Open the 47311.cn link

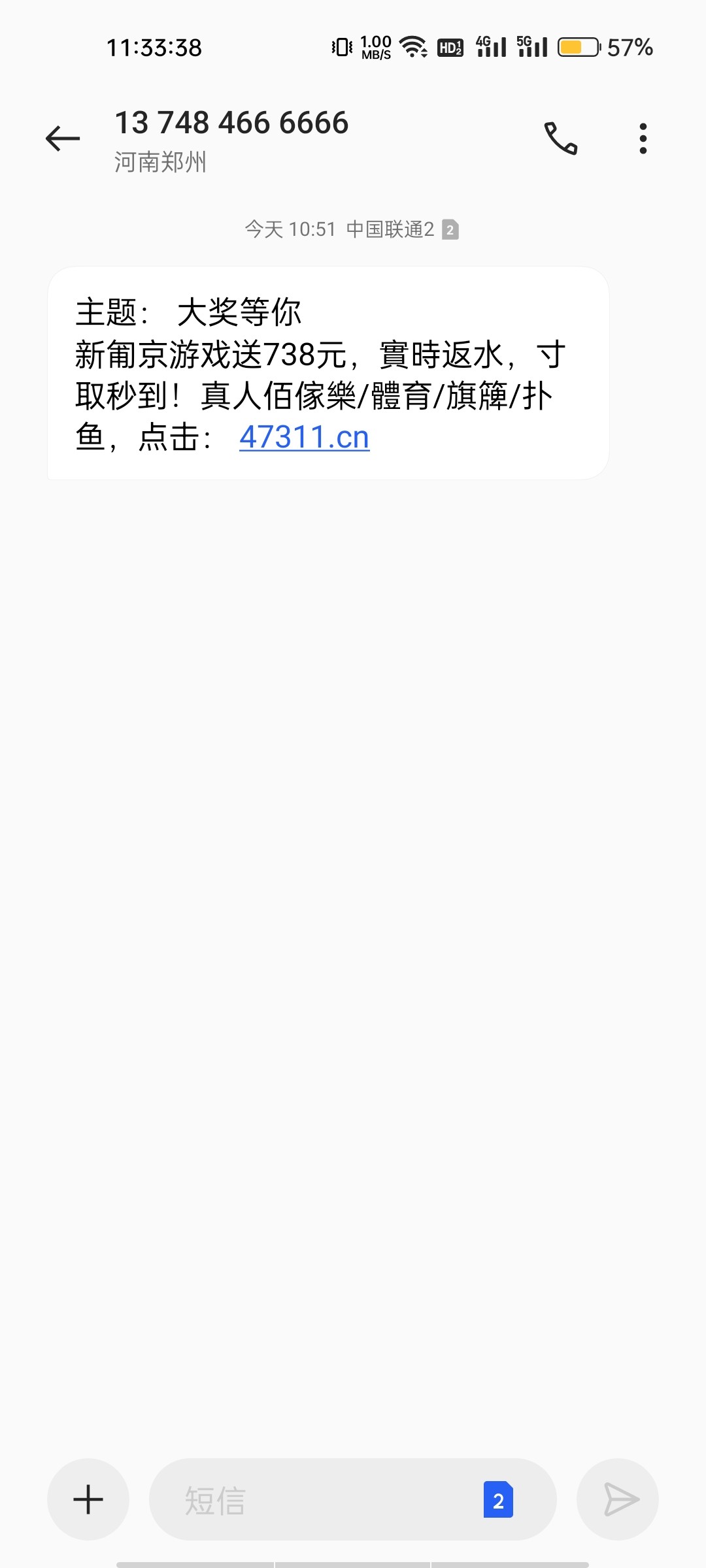(304, 437)
